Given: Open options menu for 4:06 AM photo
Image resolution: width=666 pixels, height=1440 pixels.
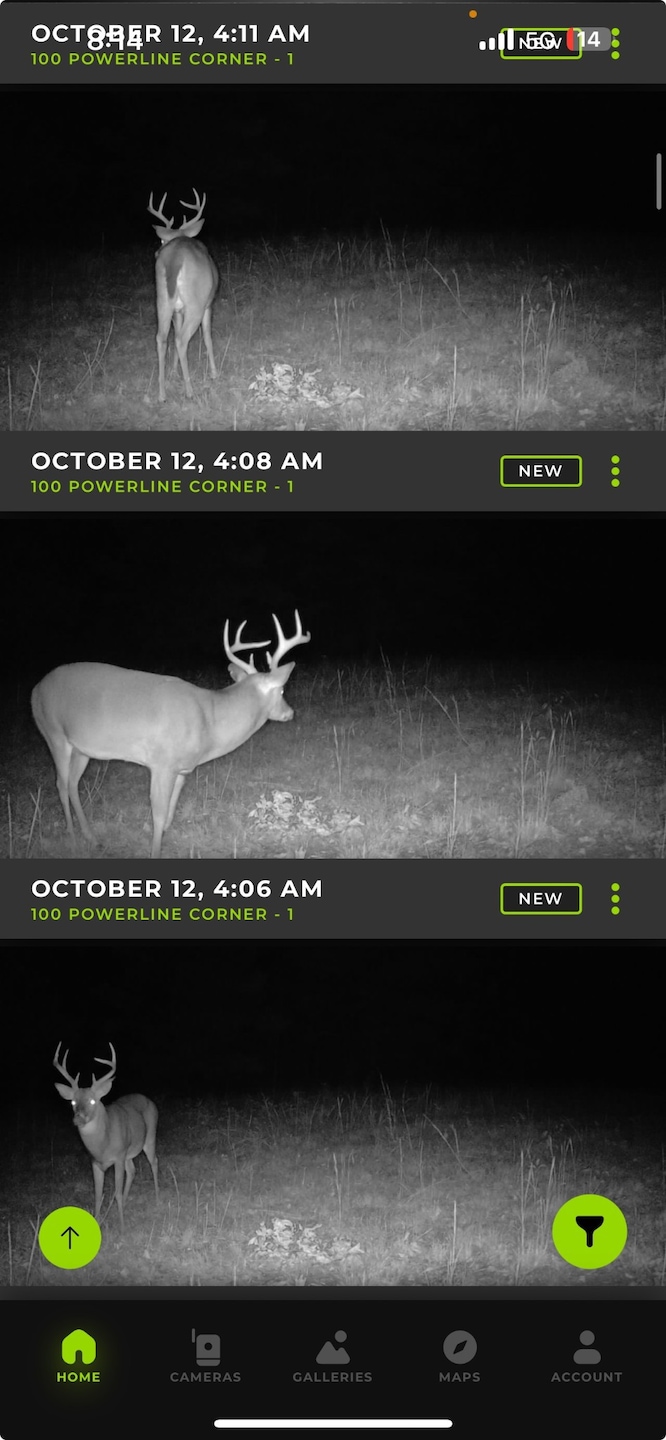Looking at the screenshot, I should [615, 899].
